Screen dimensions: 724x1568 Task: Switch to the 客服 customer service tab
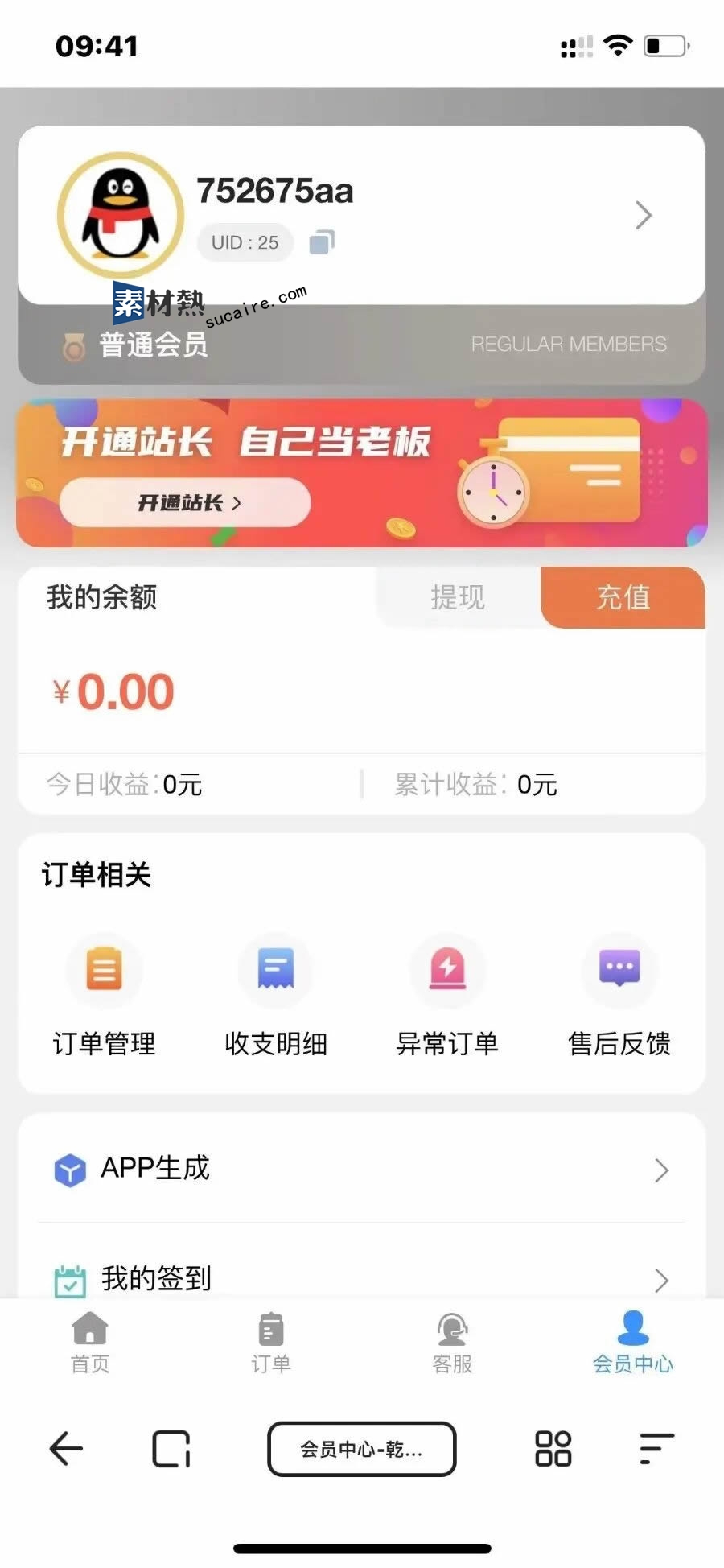(x=452, y=1343)
